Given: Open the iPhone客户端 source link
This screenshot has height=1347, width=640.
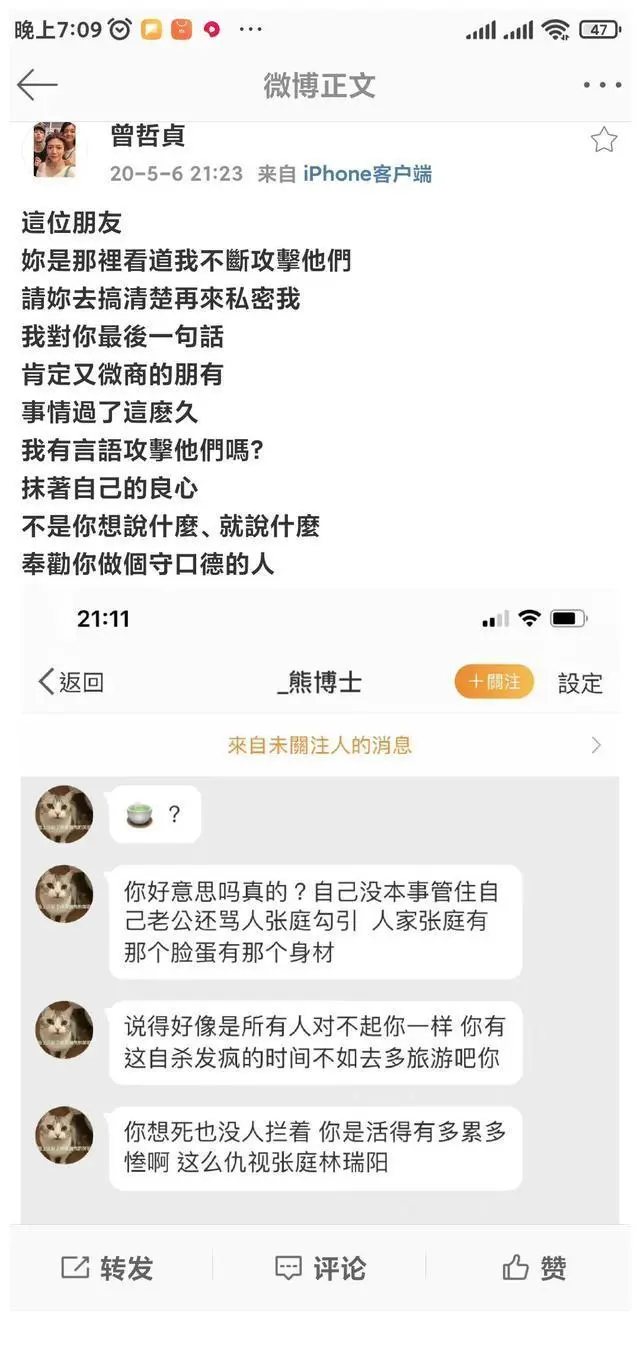Looking at the screenshot, I should [x=367, y=174].
